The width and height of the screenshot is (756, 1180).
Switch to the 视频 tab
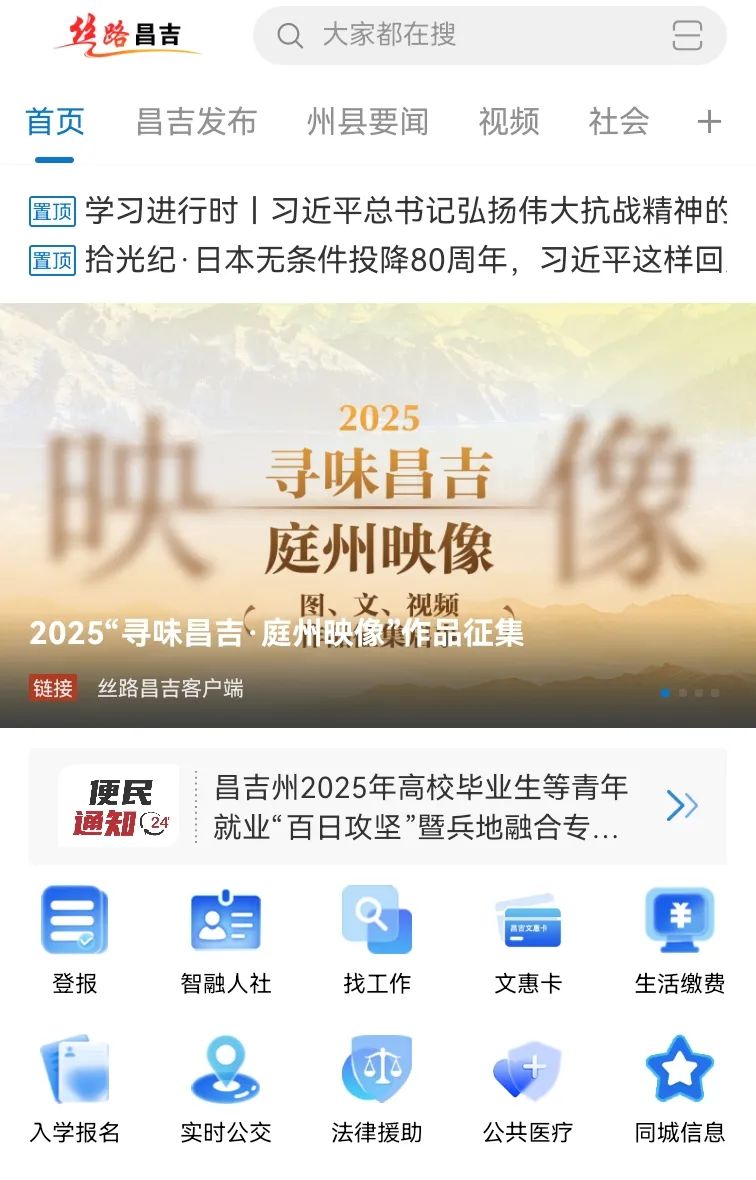509,122
